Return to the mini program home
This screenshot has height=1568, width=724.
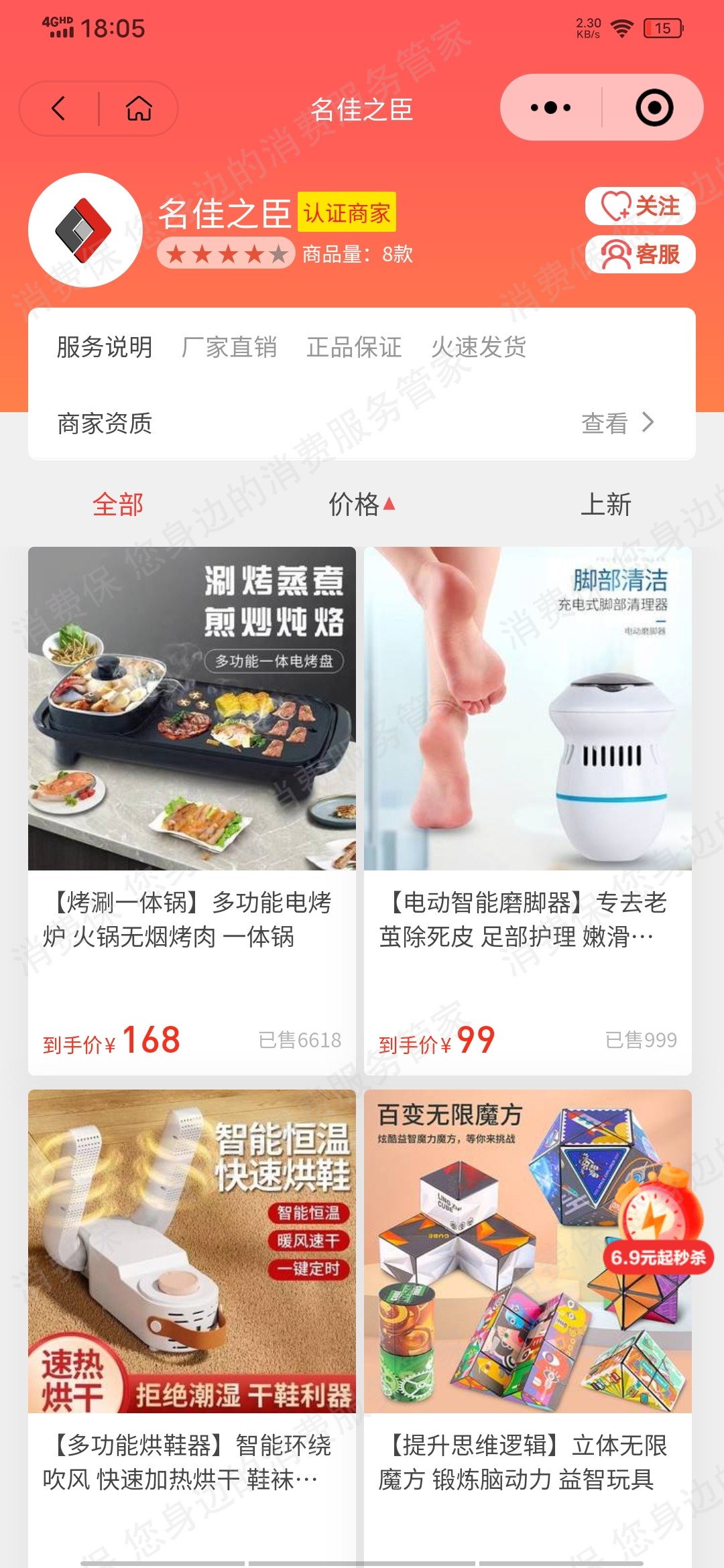[x=139, y=109]
